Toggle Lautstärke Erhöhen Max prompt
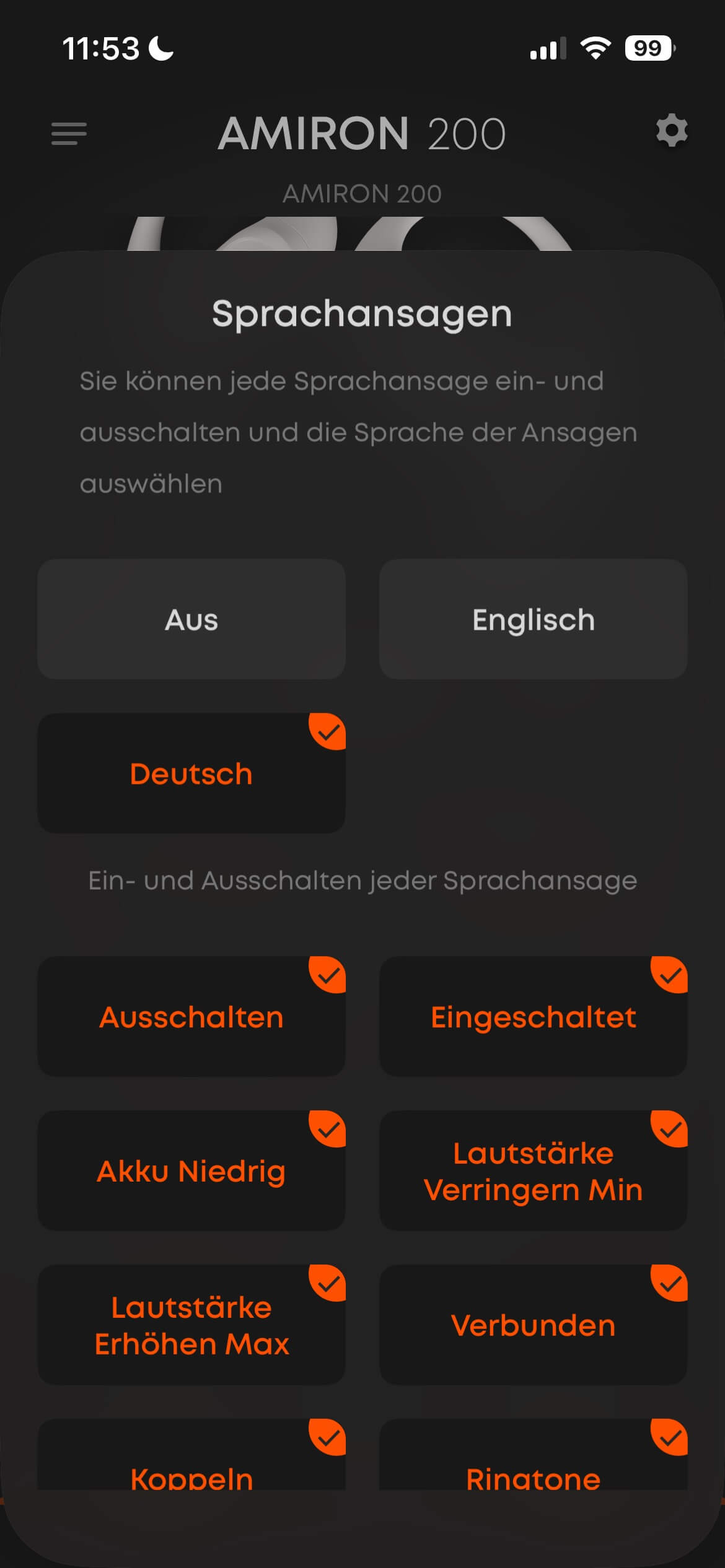Image resolution: width=725 pixels, height=1568 pixels. pyautogui.click(x=191, y=1325)
